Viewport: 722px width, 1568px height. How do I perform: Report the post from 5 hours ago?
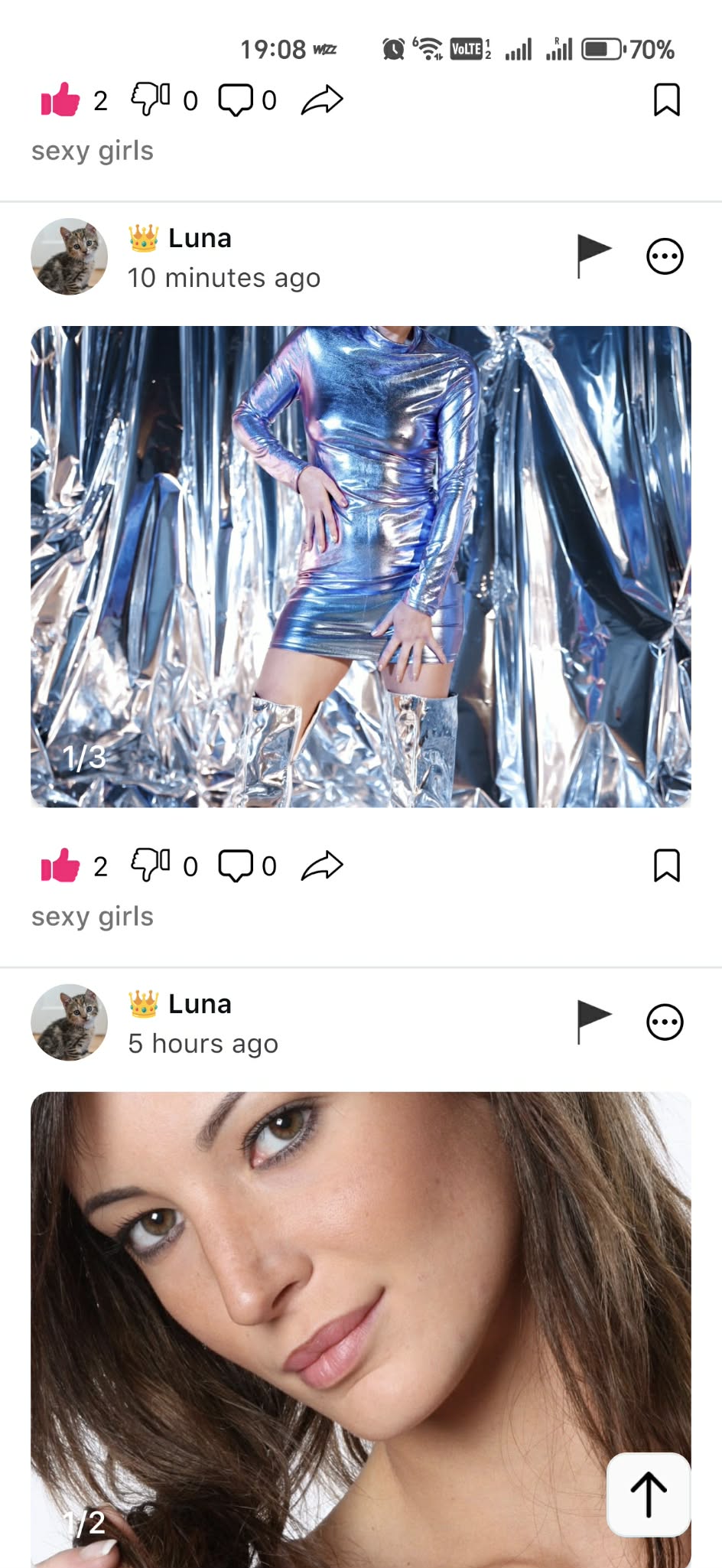click(x=594, y=1022)
